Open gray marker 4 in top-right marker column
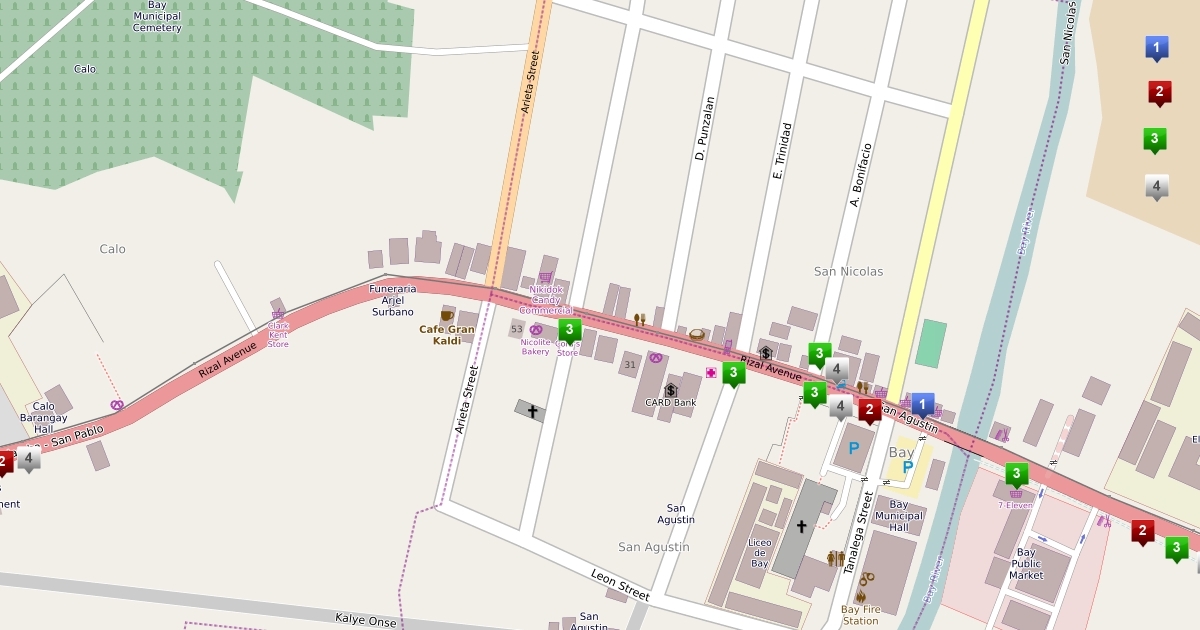Viewport: 1200px width, 630px height. 1157,186
